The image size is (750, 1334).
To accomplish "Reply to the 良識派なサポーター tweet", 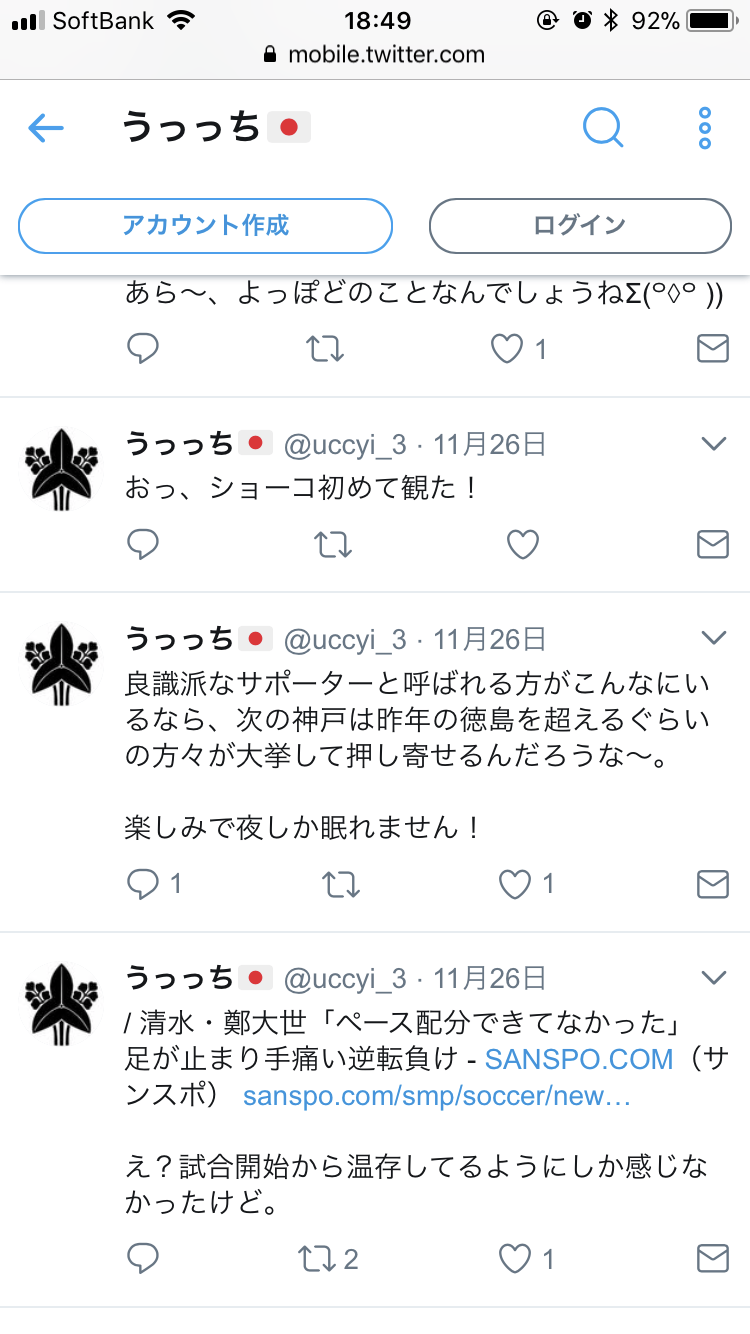I will click(143, 884).
